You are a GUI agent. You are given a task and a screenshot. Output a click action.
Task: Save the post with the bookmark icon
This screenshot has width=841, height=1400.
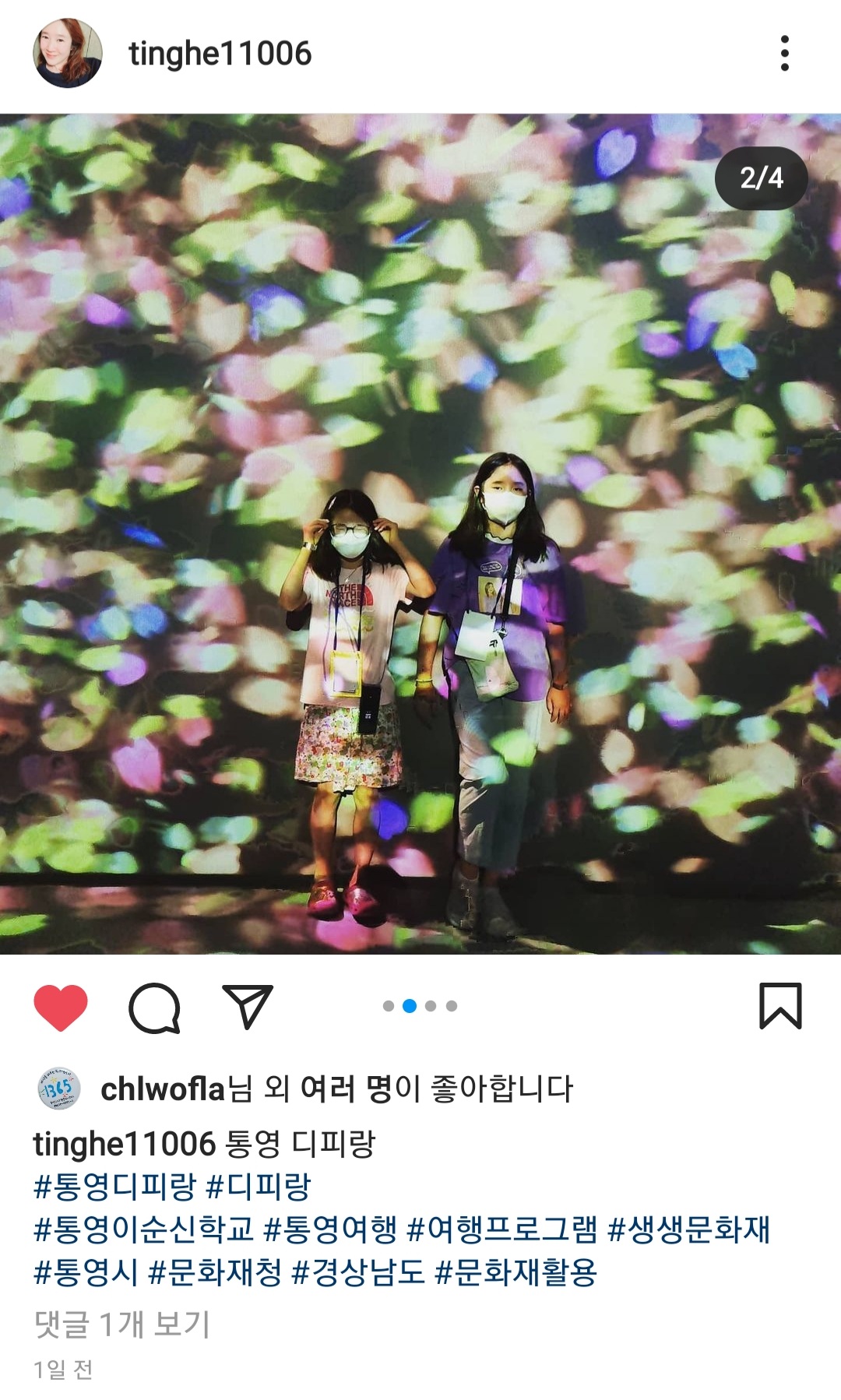(x=780, y=1006)
